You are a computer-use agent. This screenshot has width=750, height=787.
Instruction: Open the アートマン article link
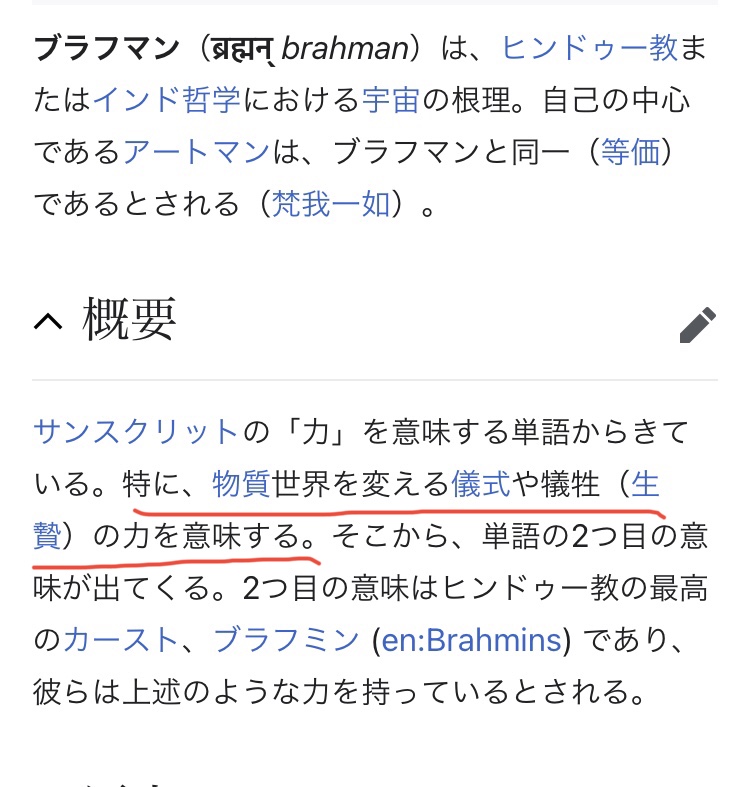[x=196, y=153]
